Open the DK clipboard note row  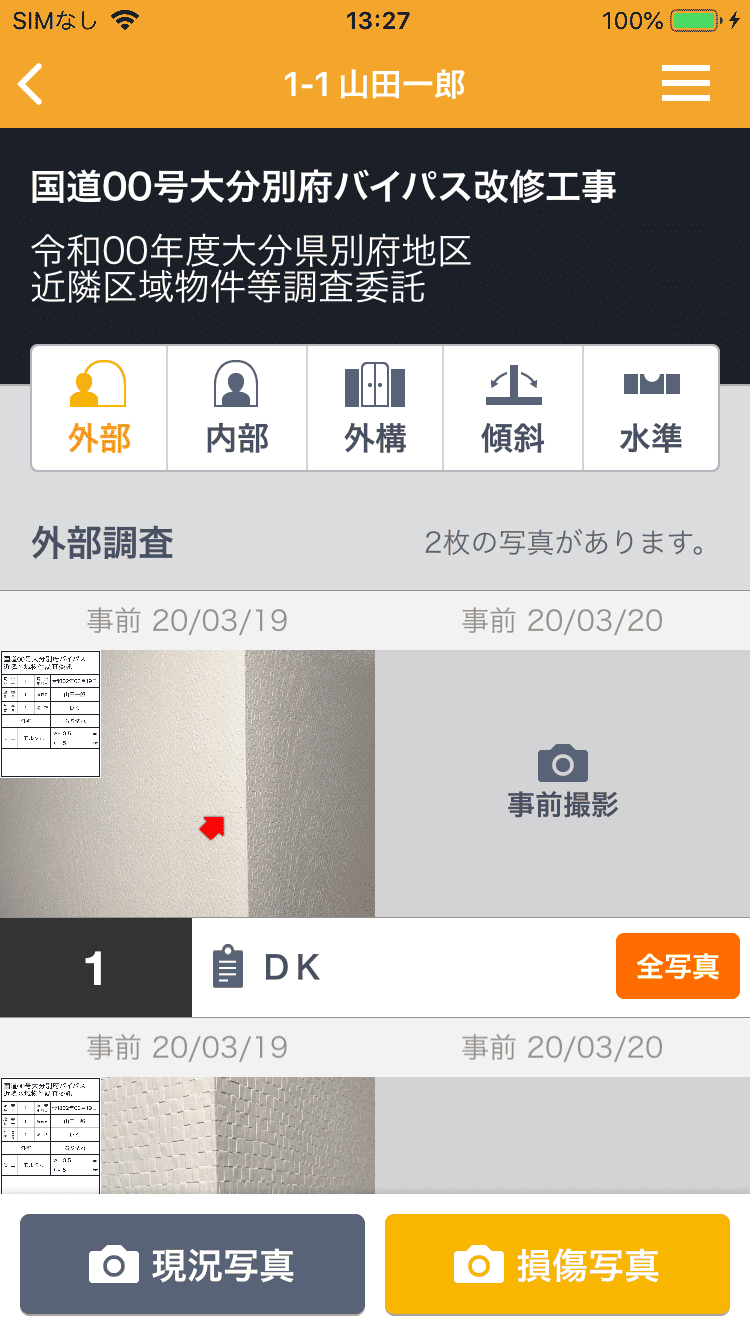point(400,967)
